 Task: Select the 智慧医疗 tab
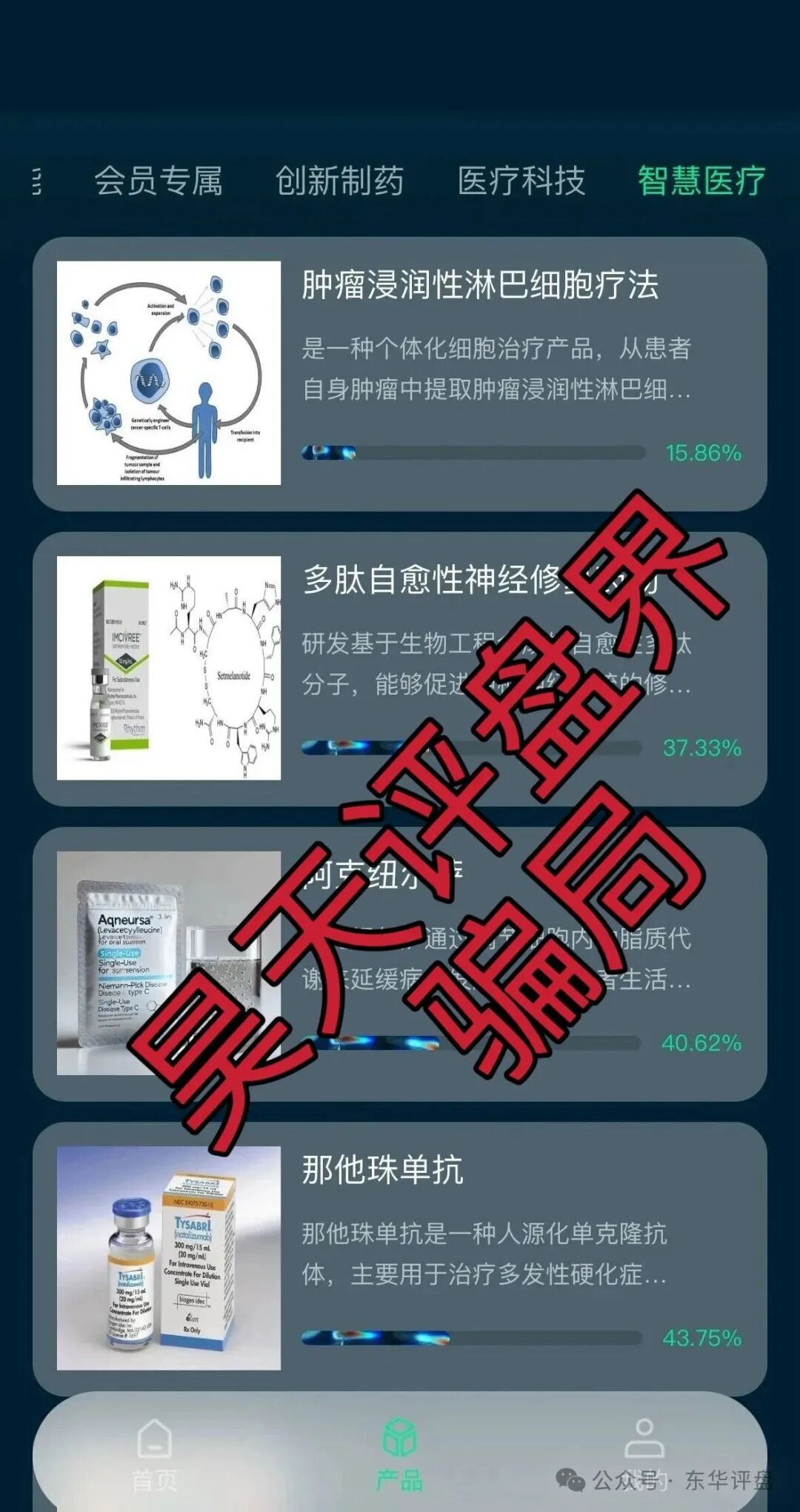[x=701, y=181]
